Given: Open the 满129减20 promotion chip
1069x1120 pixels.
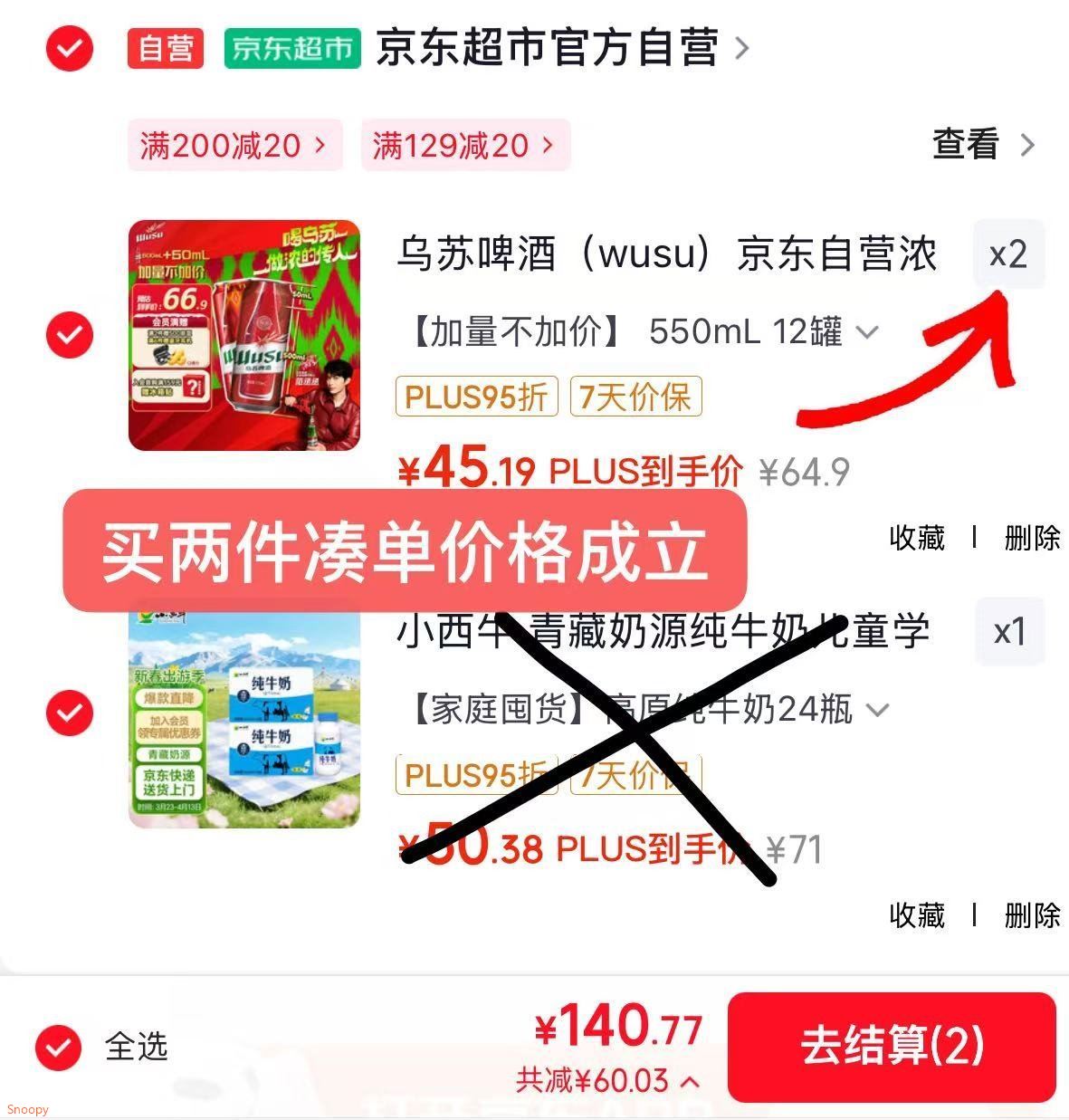Looking at the screenshot, I should [465, 145].
